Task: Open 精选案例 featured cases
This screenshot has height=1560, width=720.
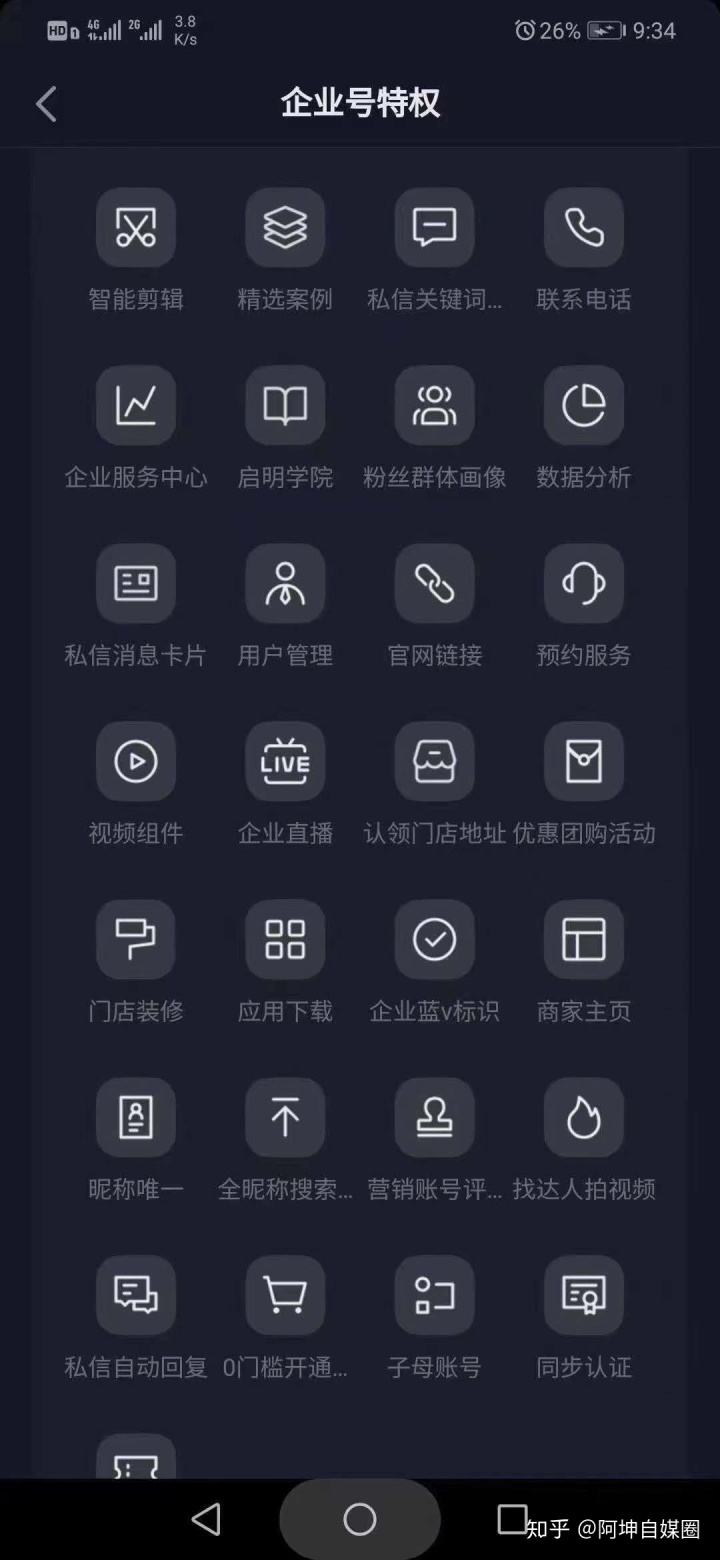Action: (x=285, y=228)
